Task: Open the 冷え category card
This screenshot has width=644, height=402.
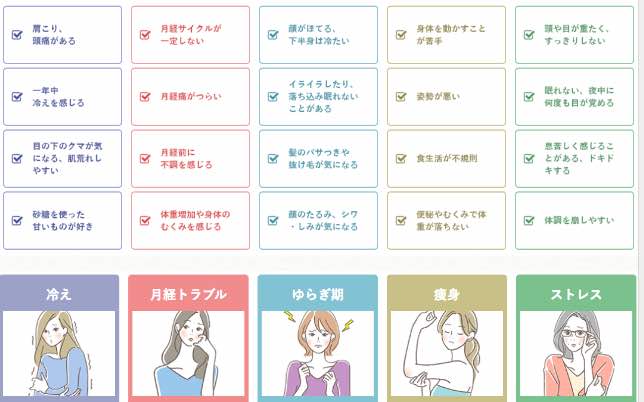Action: [59, 340]
